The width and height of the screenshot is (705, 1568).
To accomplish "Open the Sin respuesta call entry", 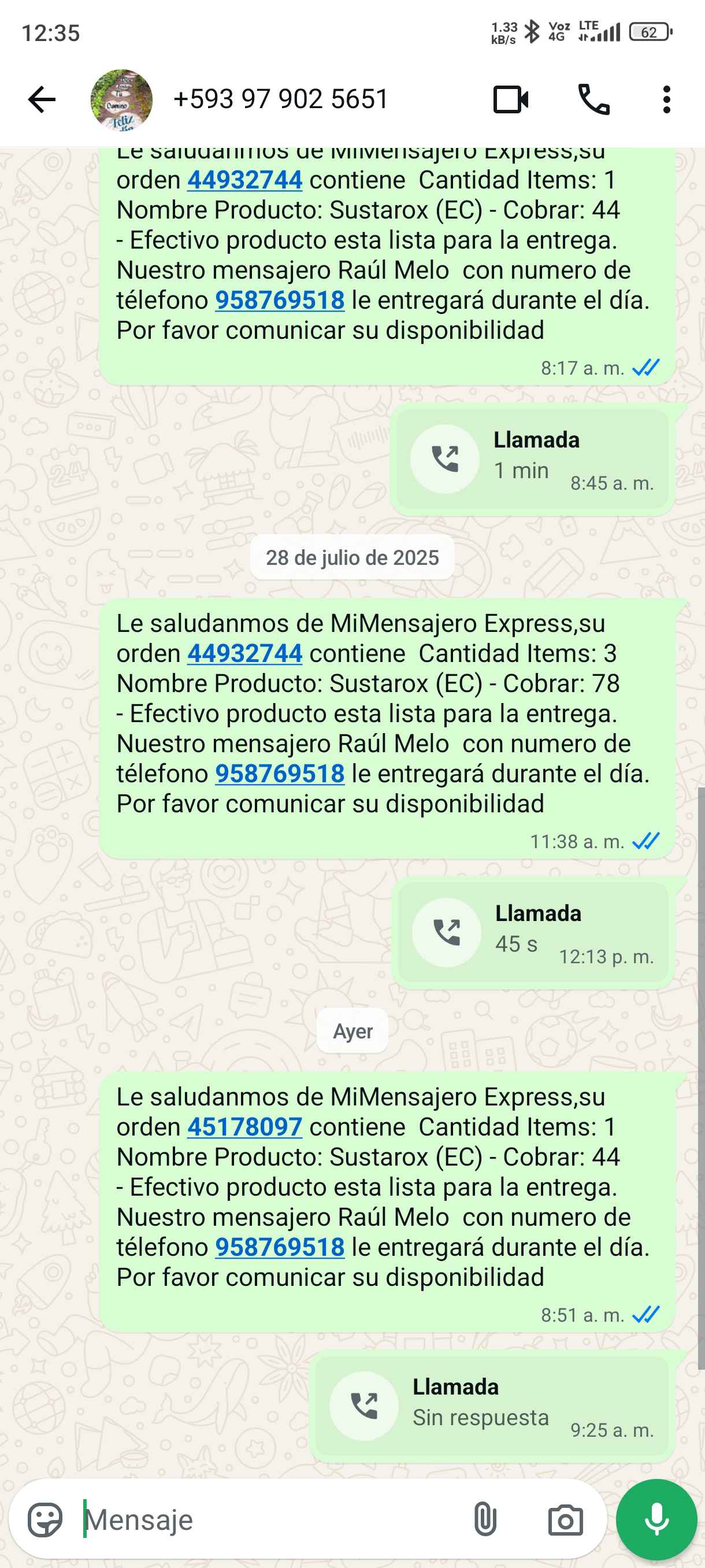I will coord(492,1406).
